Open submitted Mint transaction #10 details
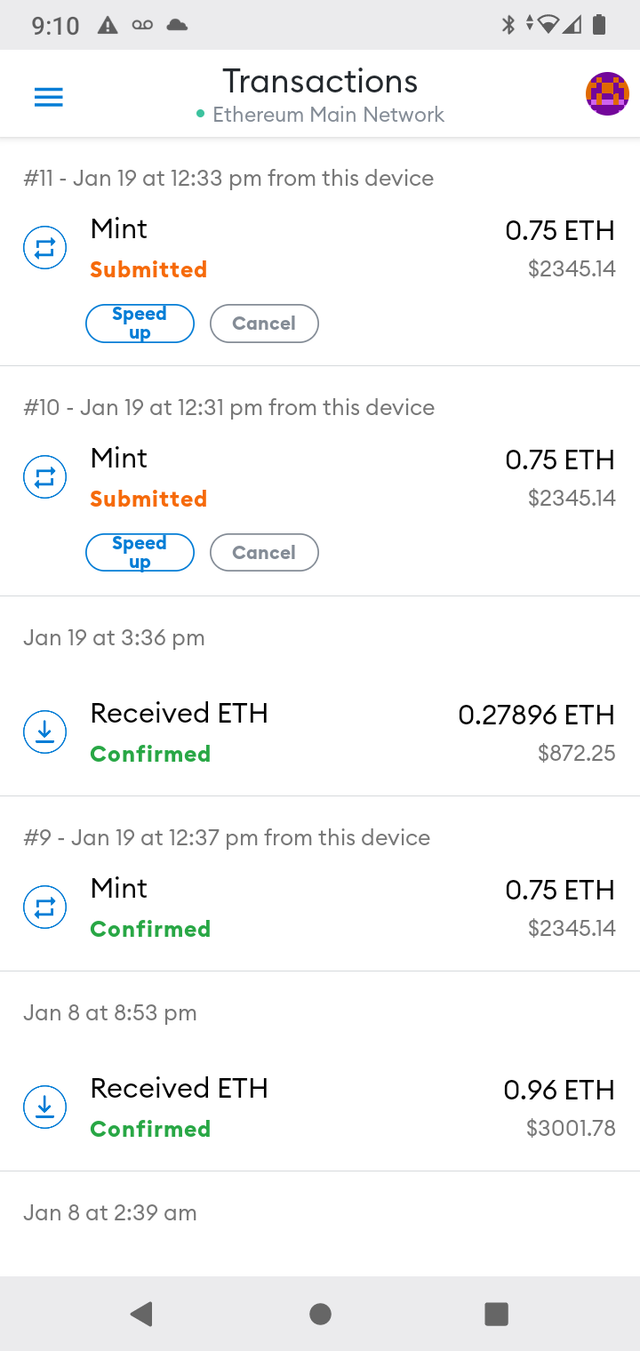This screenshot has width=640, height=1351. tap(320, 477)
